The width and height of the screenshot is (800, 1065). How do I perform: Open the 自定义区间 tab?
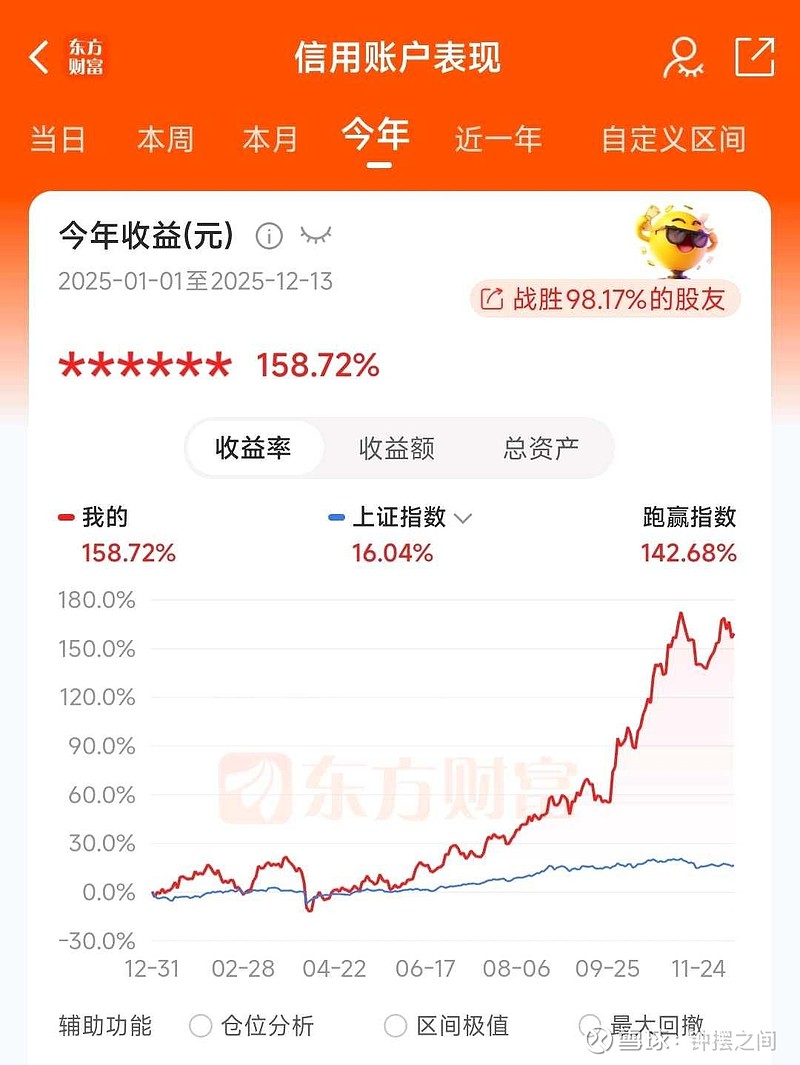[673, 139]
